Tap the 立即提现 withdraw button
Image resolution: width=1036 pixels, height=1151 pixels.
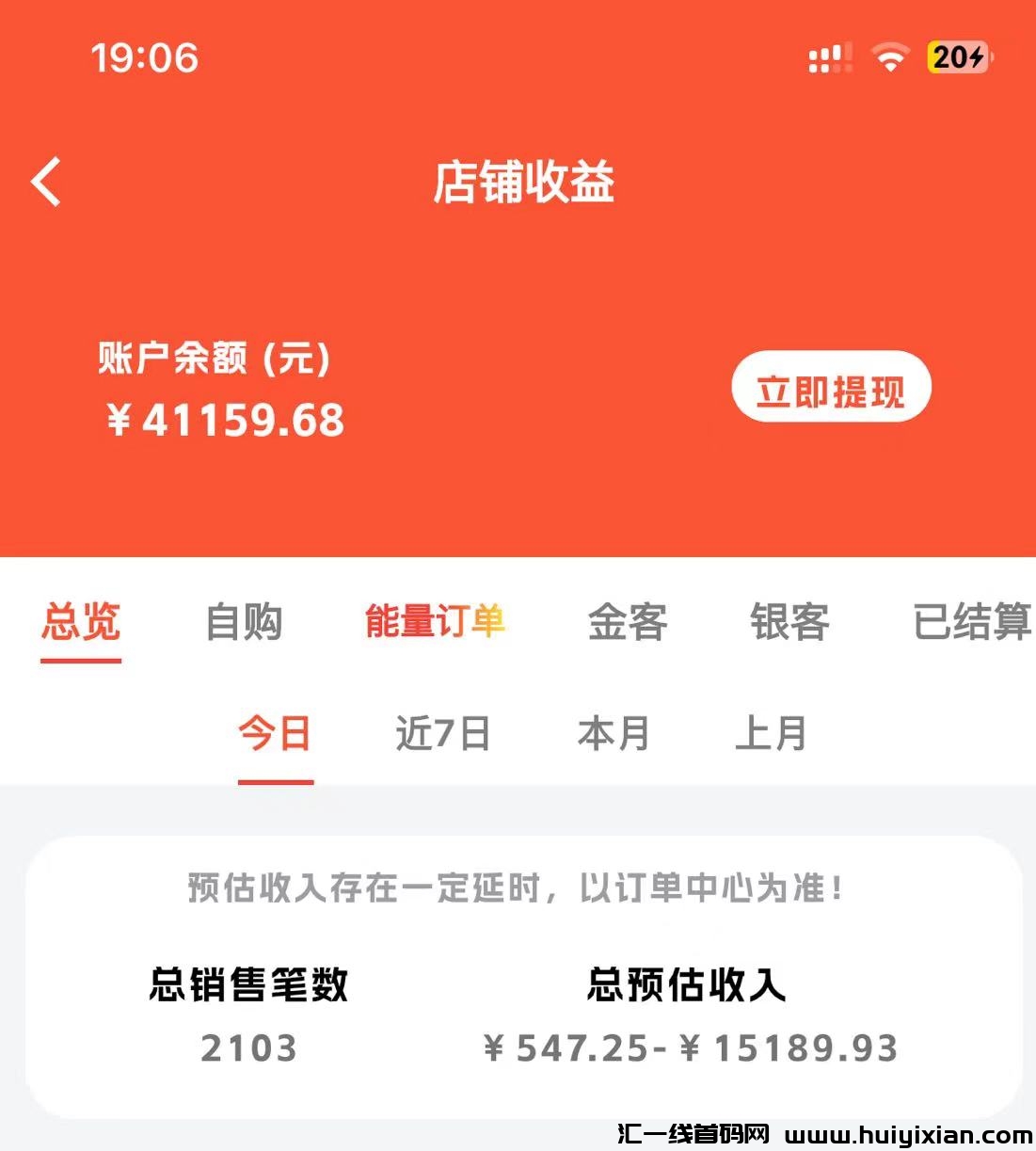(x=831, y=387)
